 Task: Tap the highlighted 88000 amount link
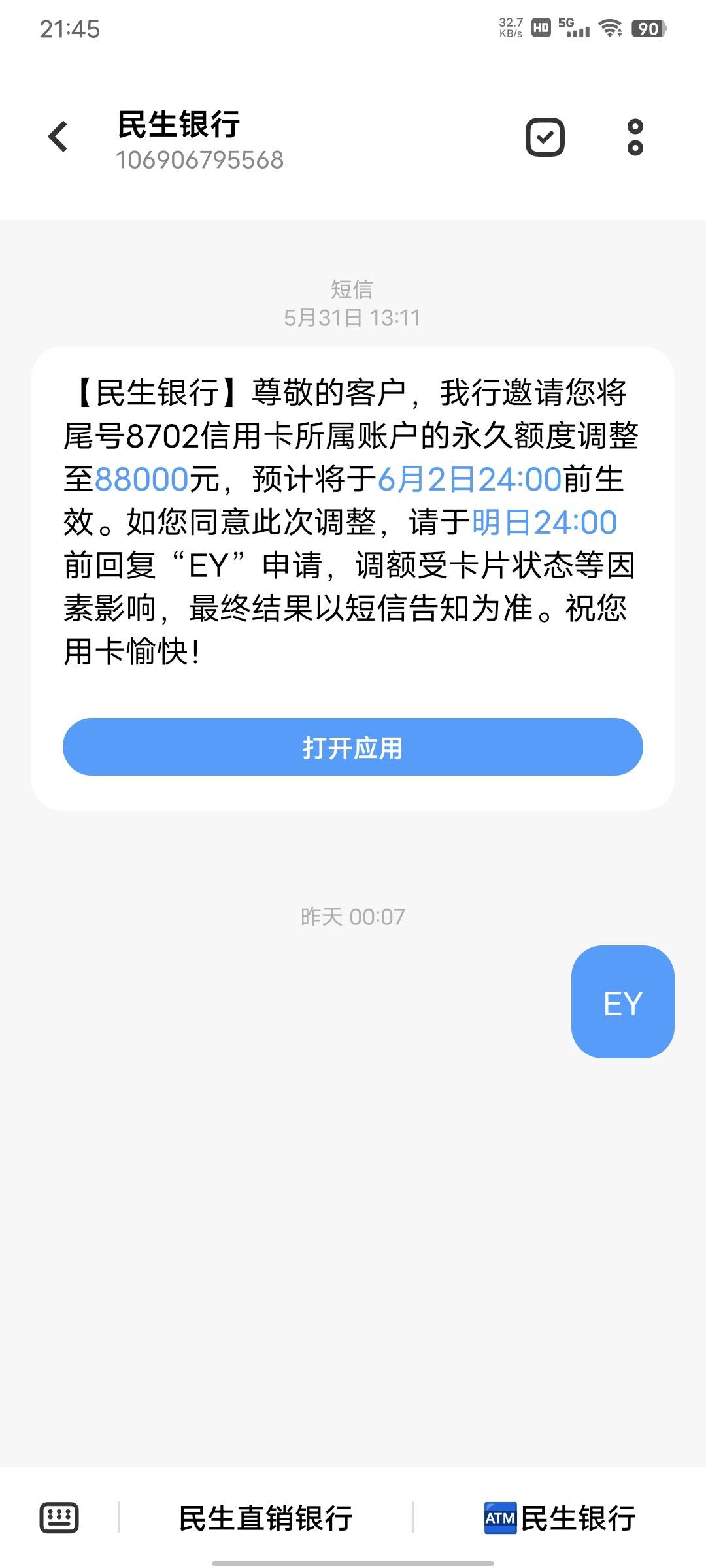point(142,480)
